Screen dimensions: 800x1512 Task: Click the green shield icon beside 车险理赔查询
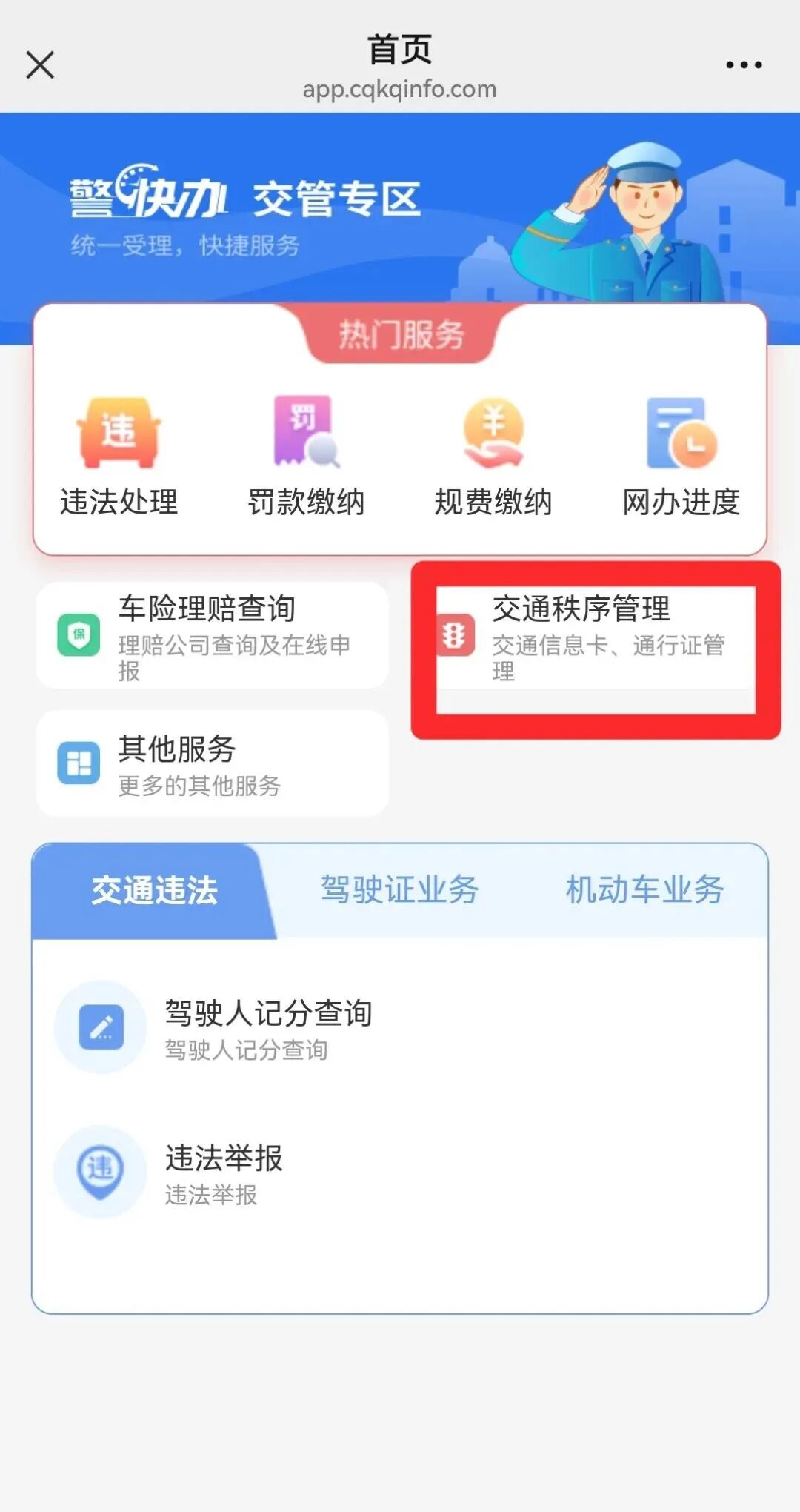point(79,634)
